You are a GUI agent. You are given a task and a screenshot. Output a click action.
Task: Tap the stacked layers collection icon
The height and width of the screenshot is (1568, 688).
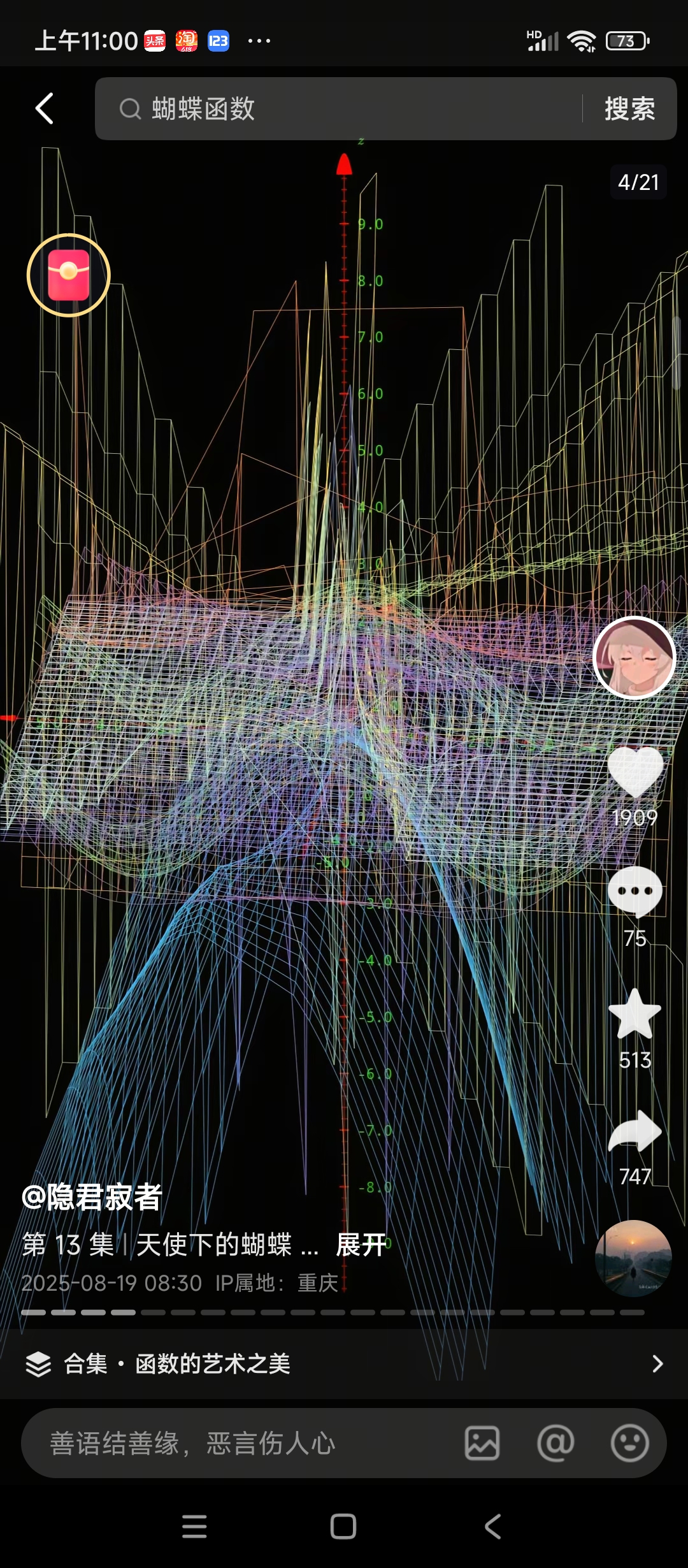pyautogui.click(x=38, y=1365)
